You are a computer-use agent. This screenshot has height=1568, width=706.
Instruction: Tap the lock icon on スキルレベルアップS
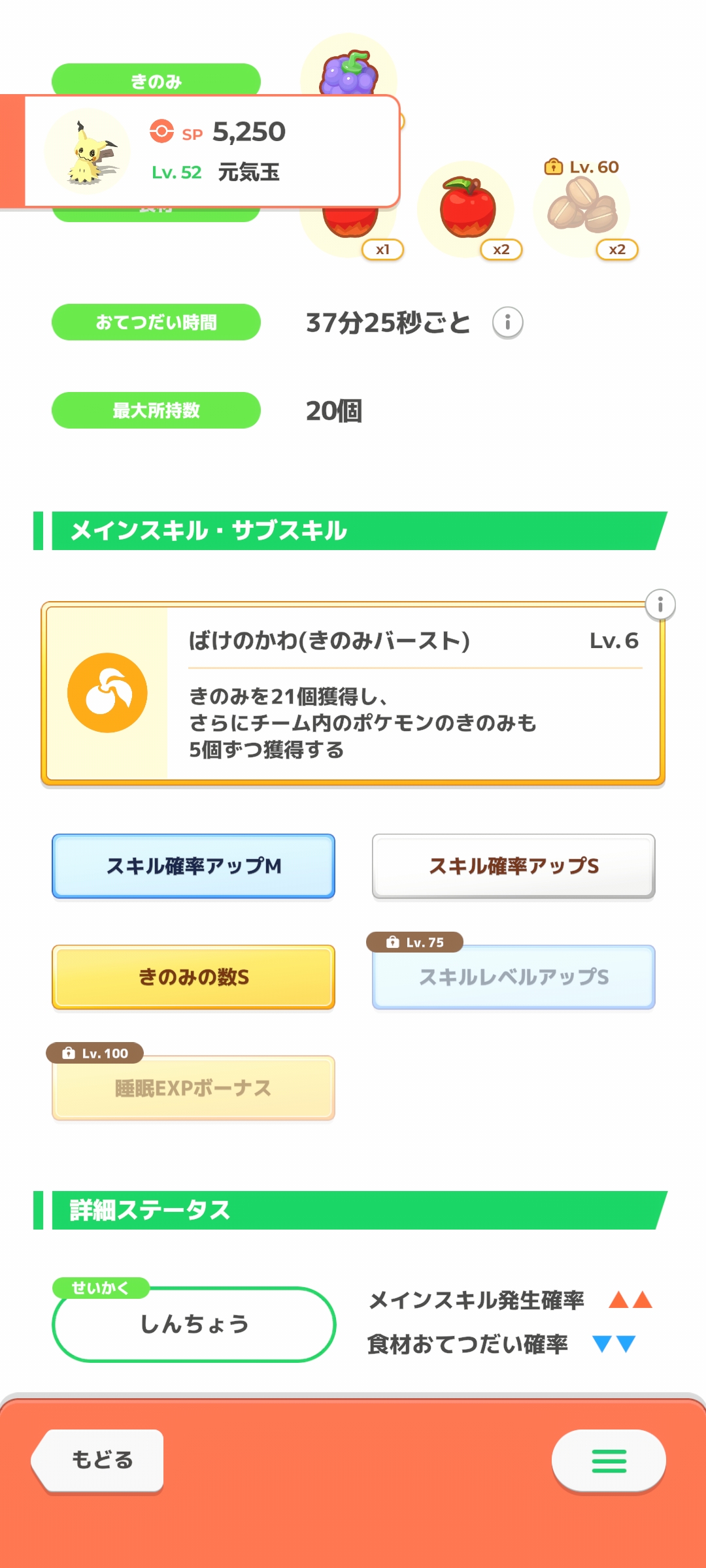[x=392, y=943]
